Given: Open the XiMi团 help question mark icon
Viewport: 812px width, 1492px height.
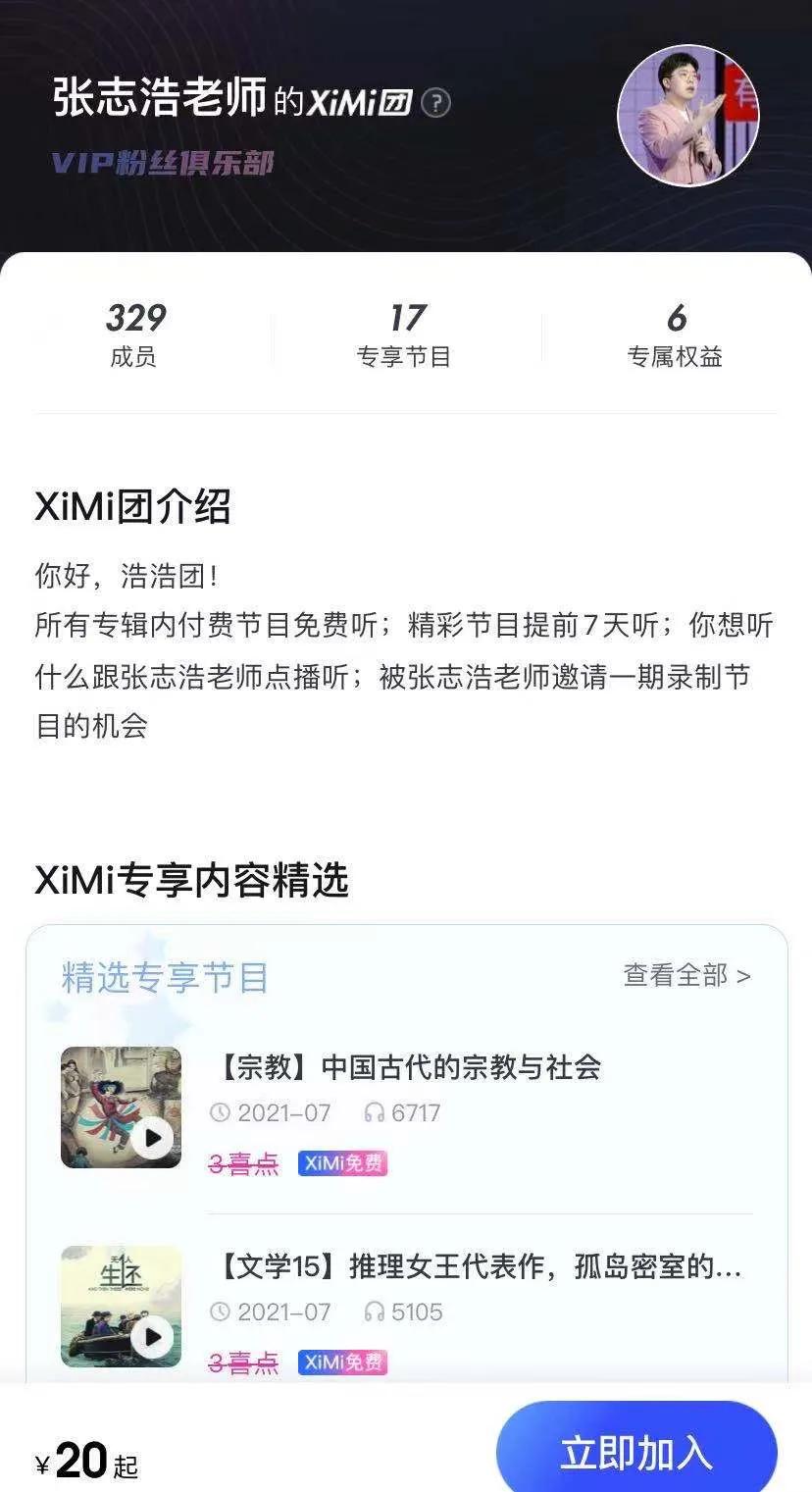Looking at the screenshot, I should coord(437,102).
